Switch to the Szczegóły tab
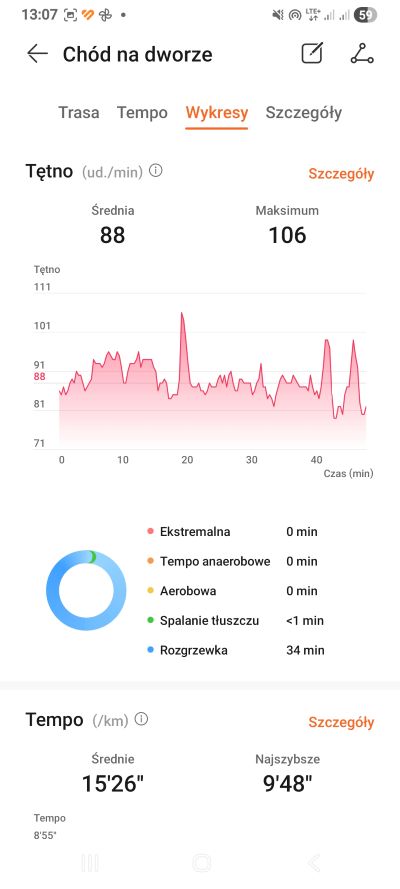400x889 pixels. click(304, 113)
